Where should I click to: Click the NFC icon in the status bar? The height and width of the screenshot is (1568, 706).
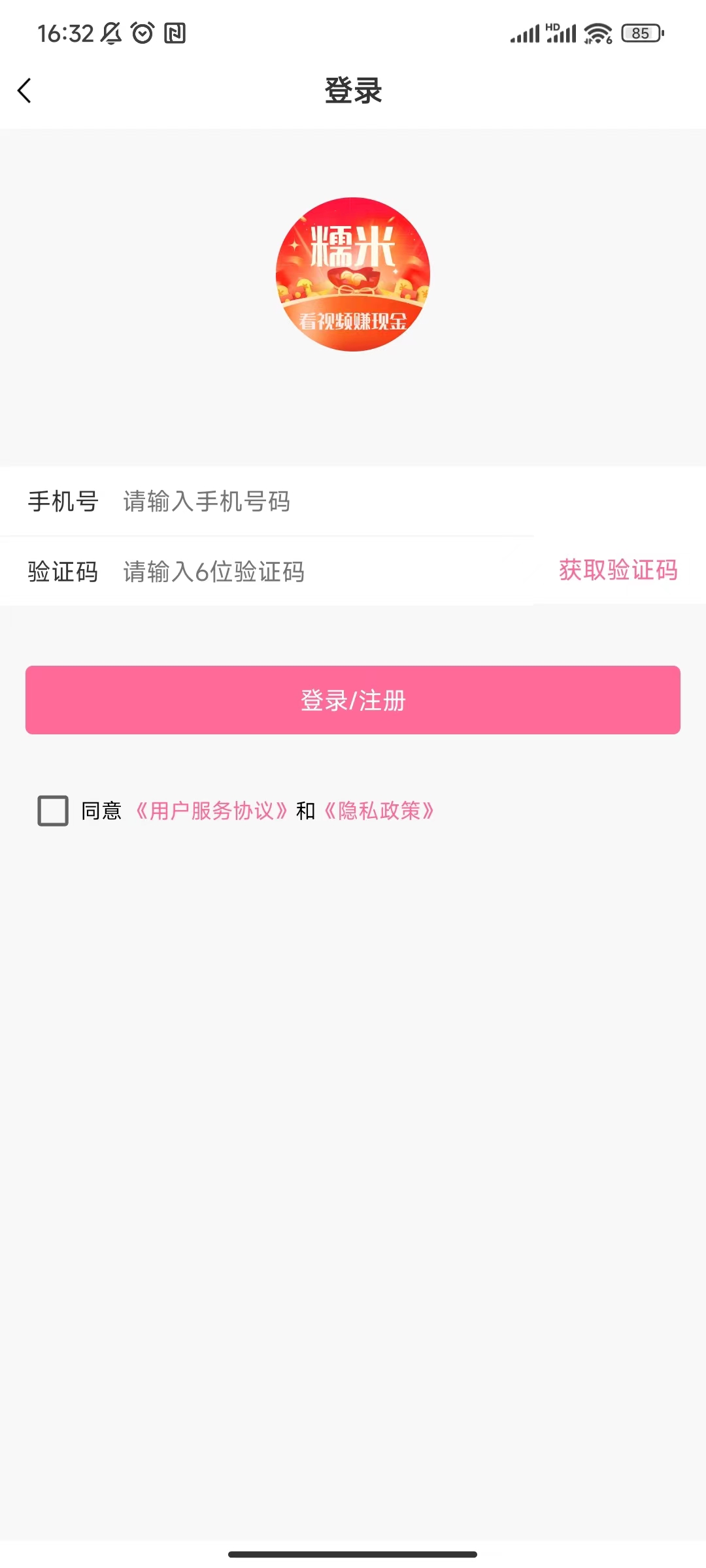176,33
